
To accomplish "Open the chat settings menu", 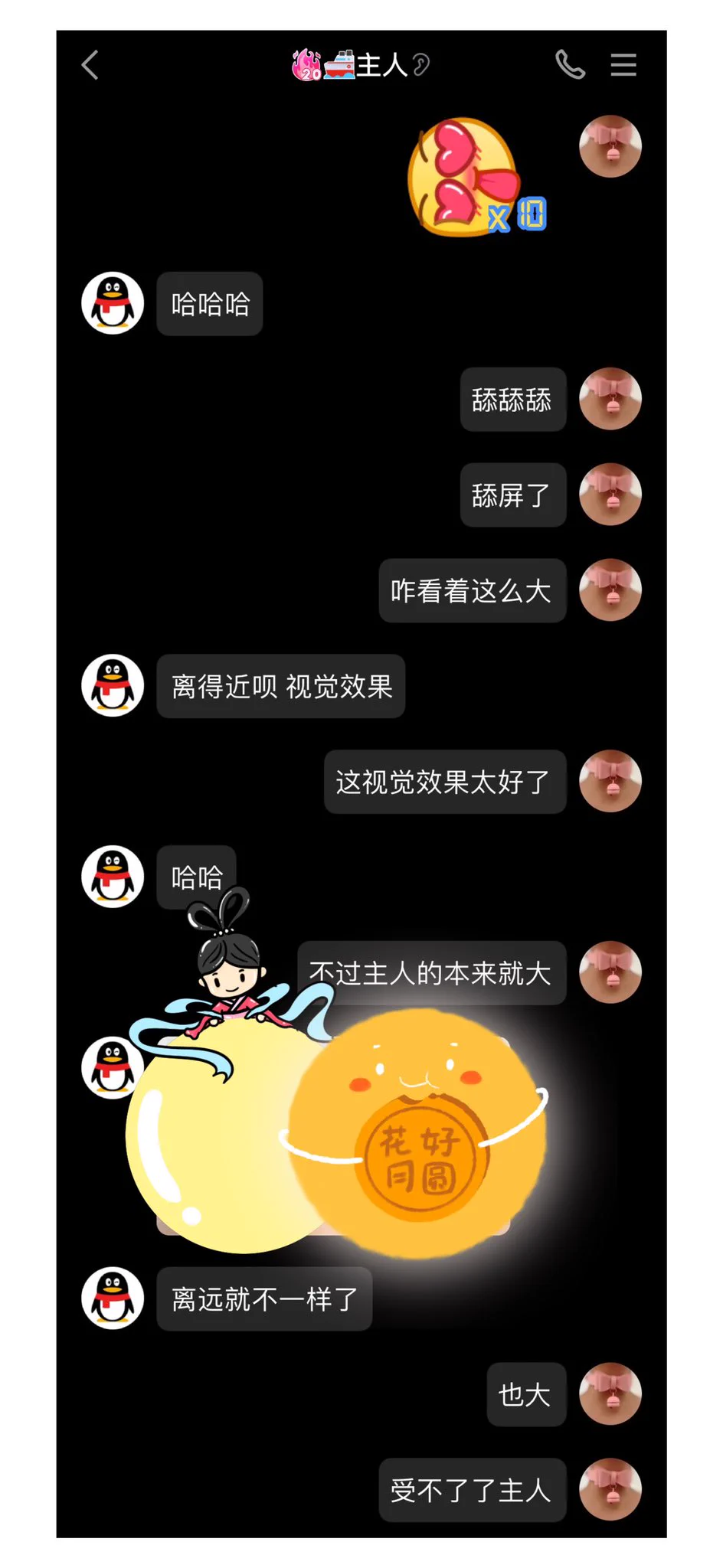I will point(623,66).
